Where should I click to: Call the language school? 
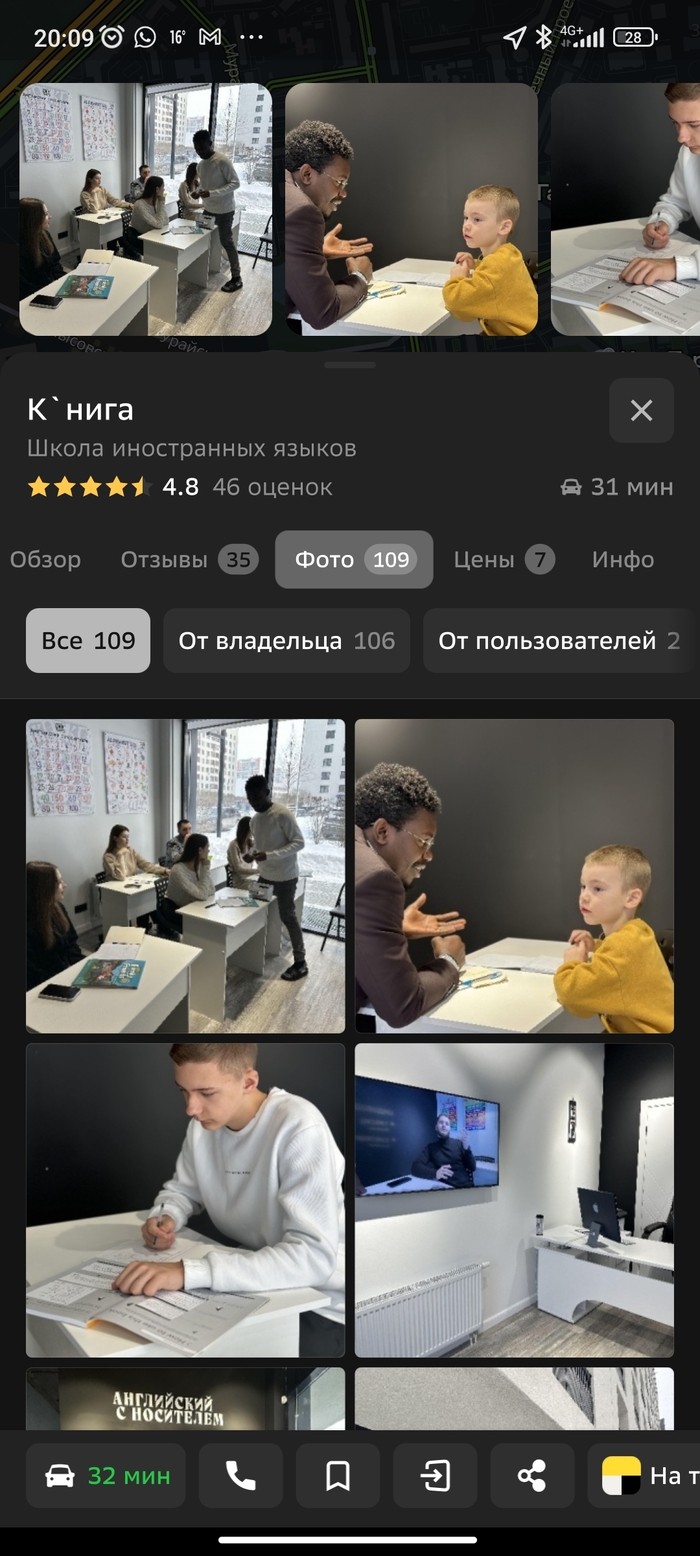click(240, 1476)
